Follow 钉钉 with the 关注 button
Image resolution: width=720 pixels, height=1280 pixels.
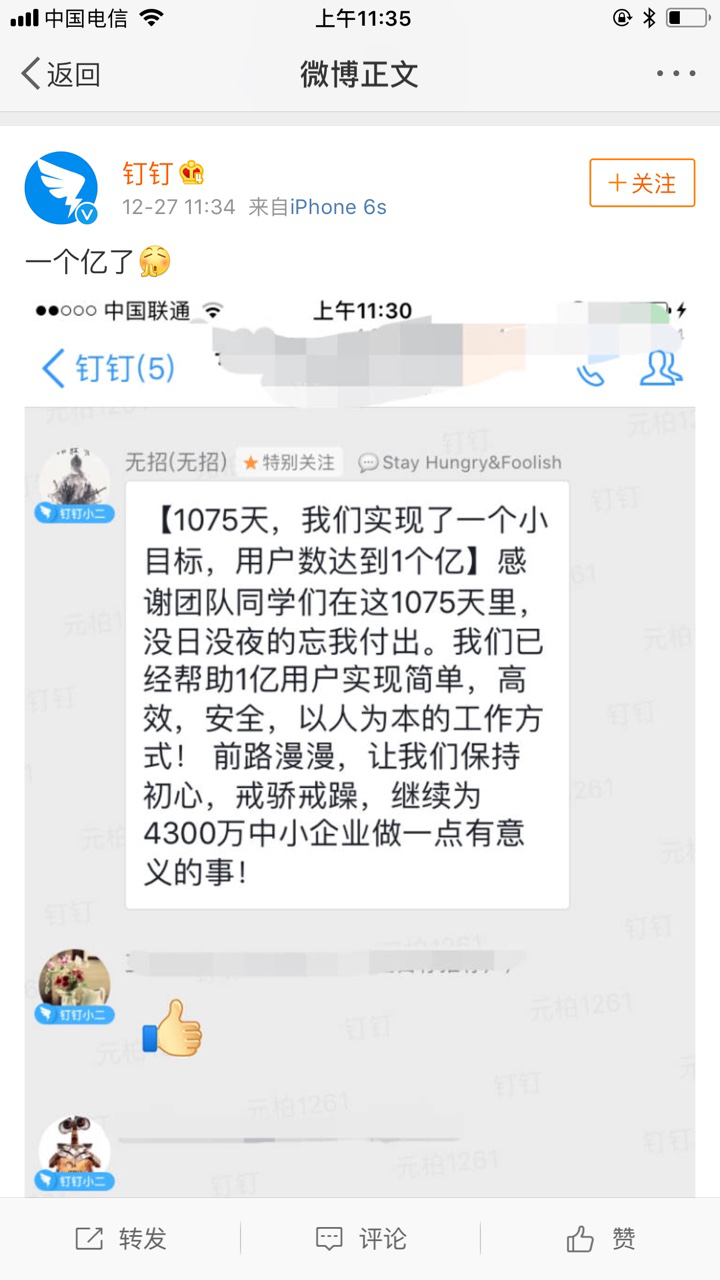pyautogui.click(x=642, y=183)
